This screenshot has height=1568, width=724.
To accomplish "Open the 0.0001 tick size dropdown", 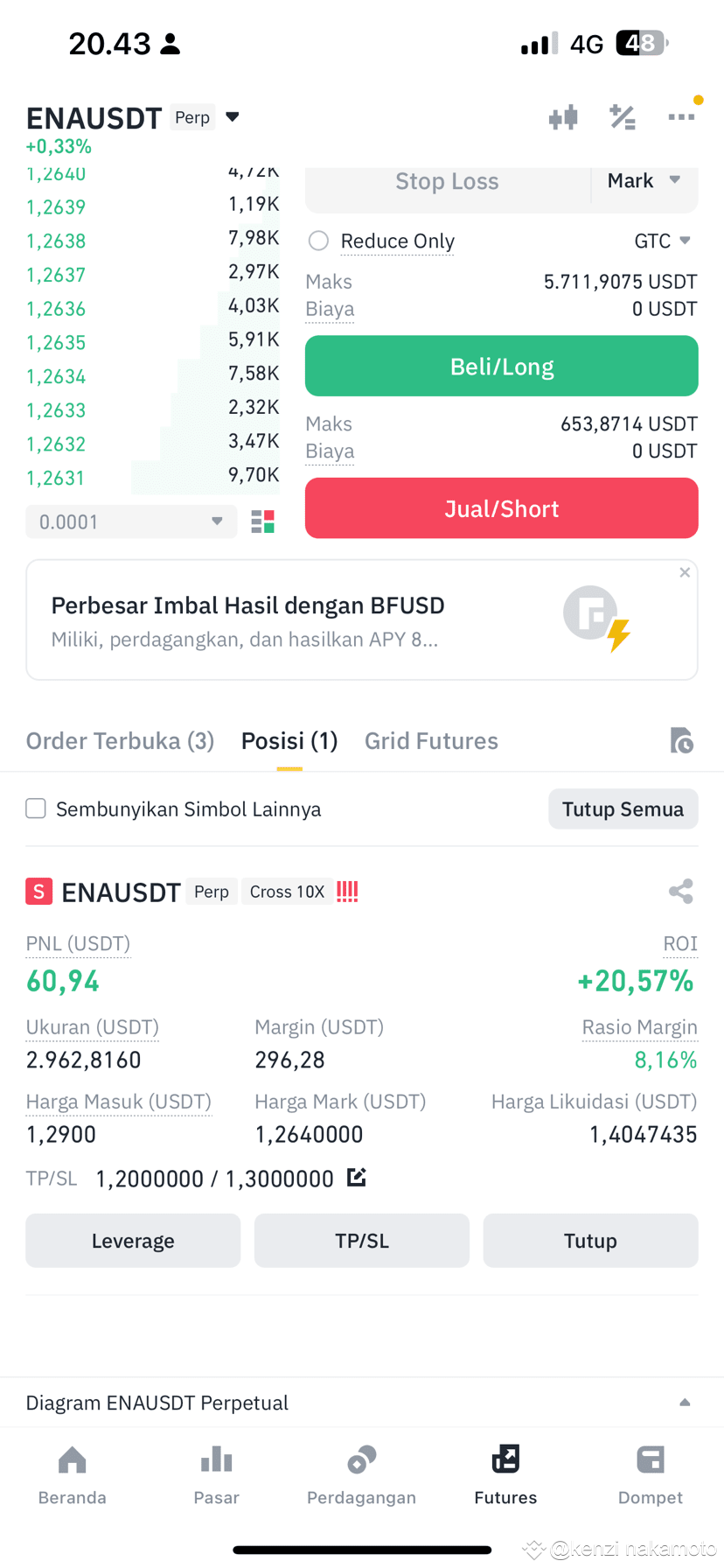I will click(x=131, y=521).
